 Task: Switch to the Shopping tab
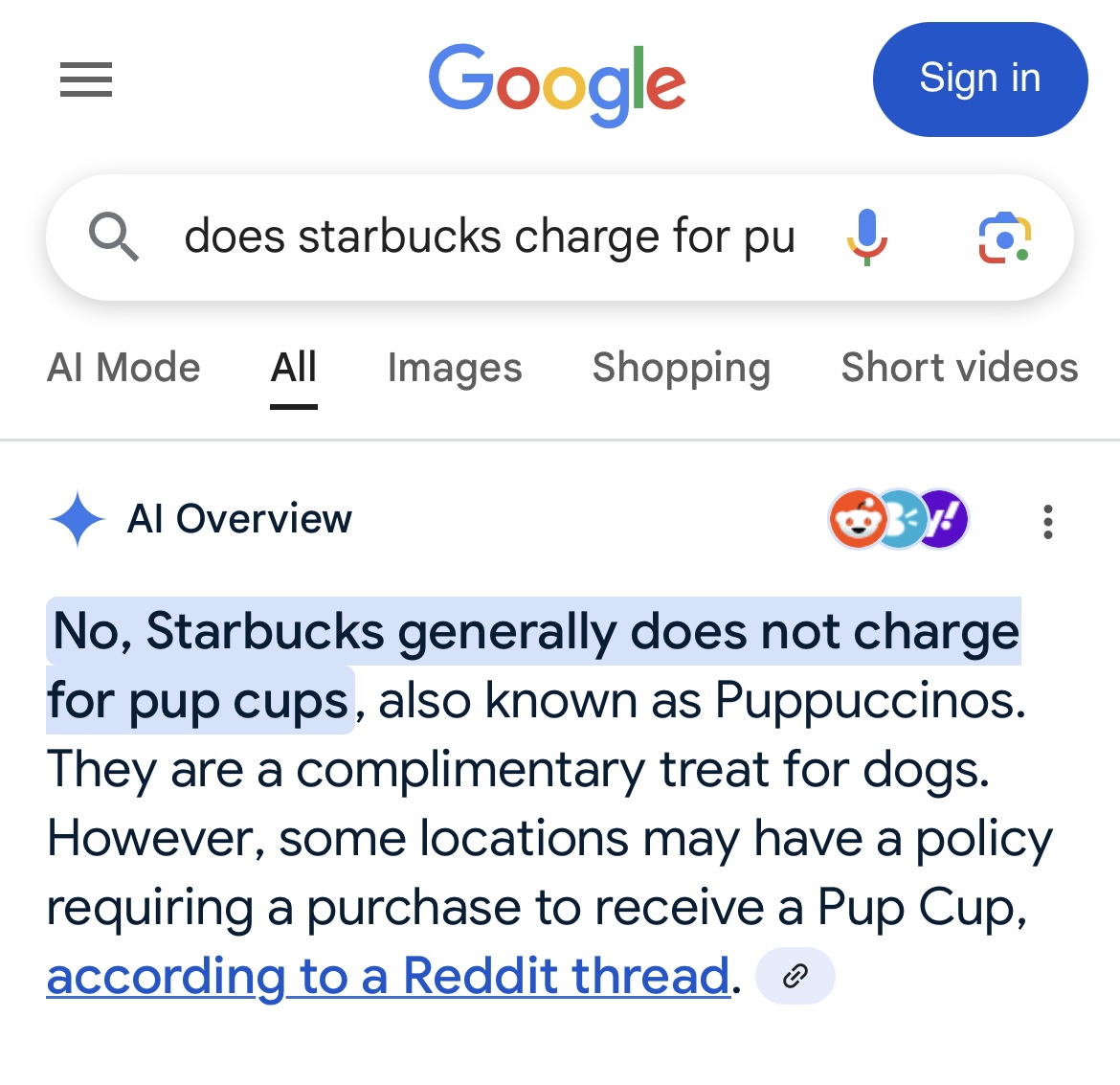coord(681,368)
